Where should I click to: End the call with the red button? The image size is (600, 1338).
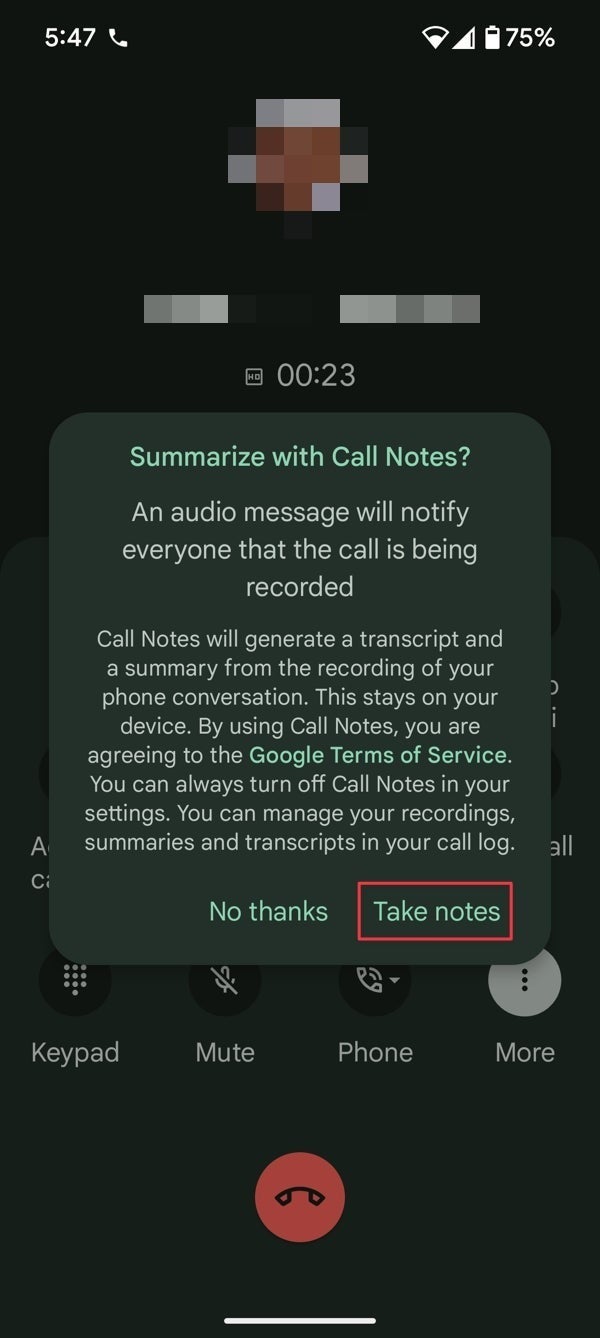tap(300, 1197)
